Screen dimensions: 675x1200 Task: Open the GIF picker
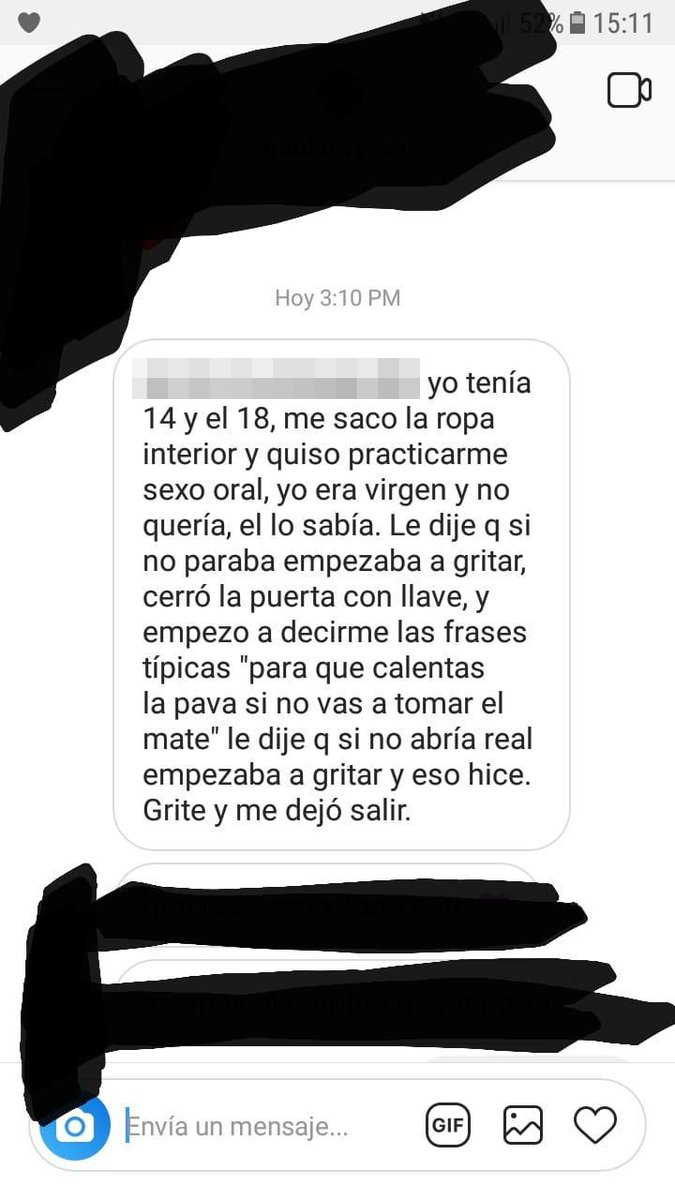pos(448,1126)
